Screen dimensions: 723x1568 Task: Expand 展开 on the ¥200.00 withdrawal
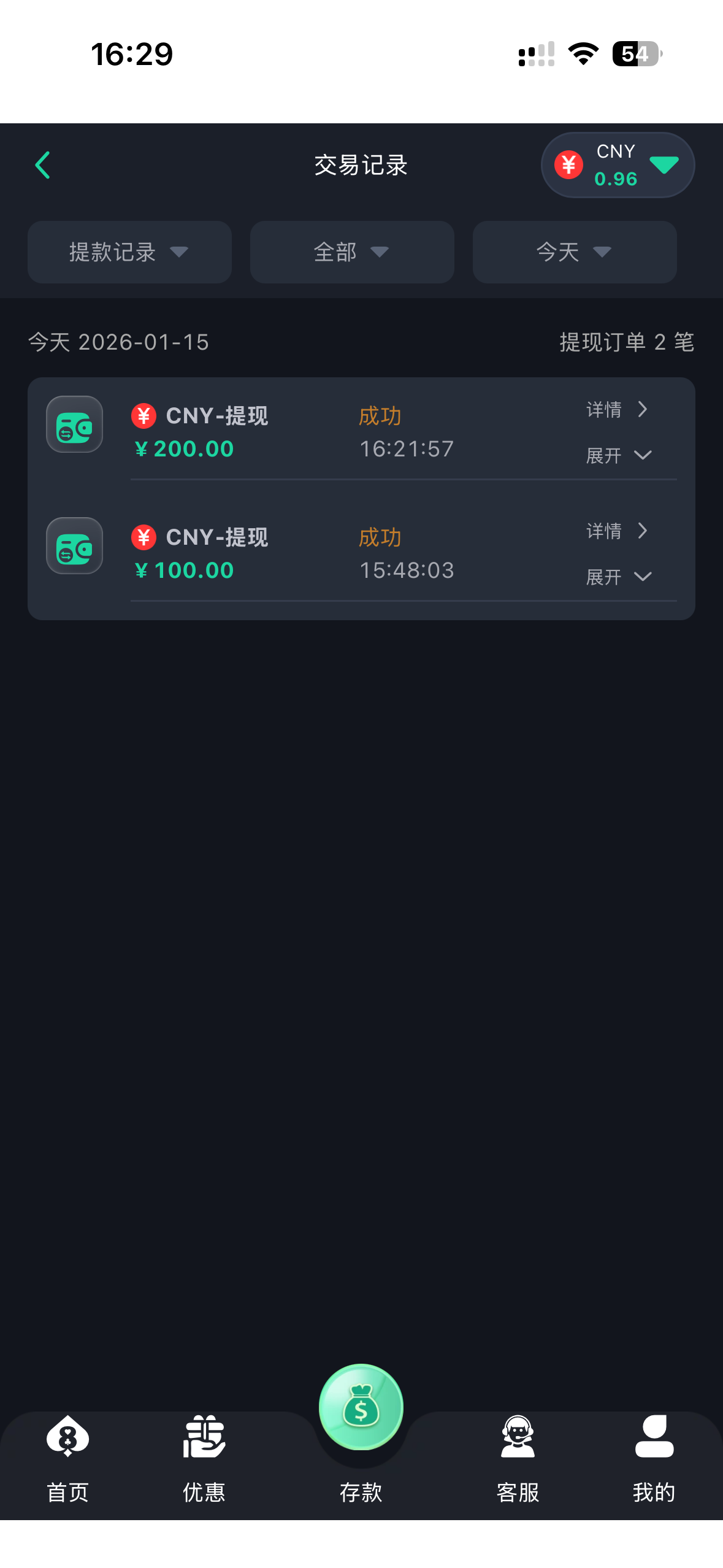click(618, 455)
